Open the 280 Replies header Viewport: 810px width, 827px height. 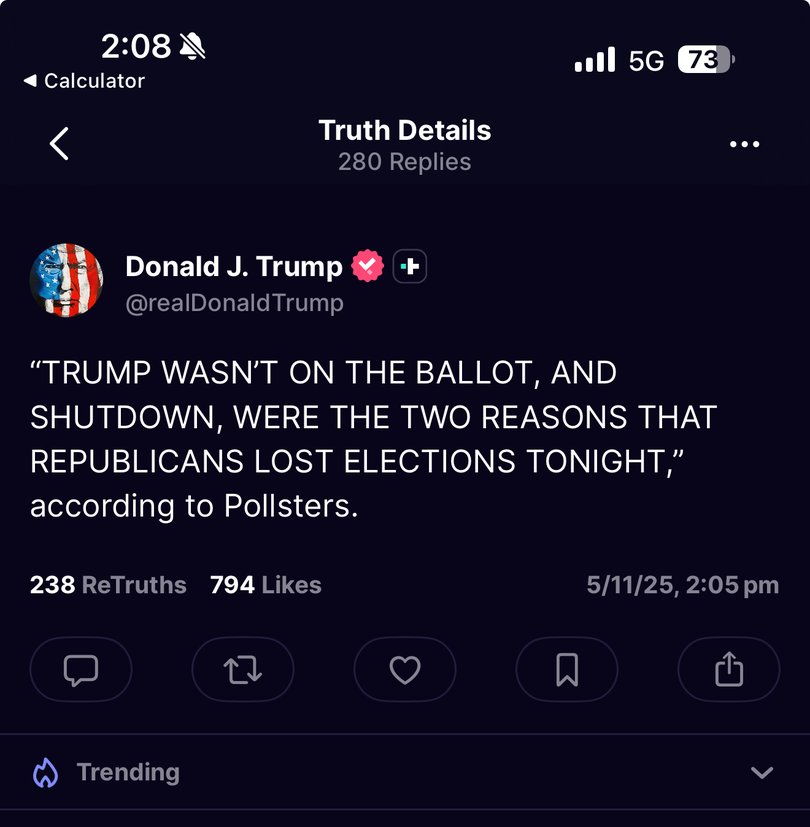click(405, 161)
